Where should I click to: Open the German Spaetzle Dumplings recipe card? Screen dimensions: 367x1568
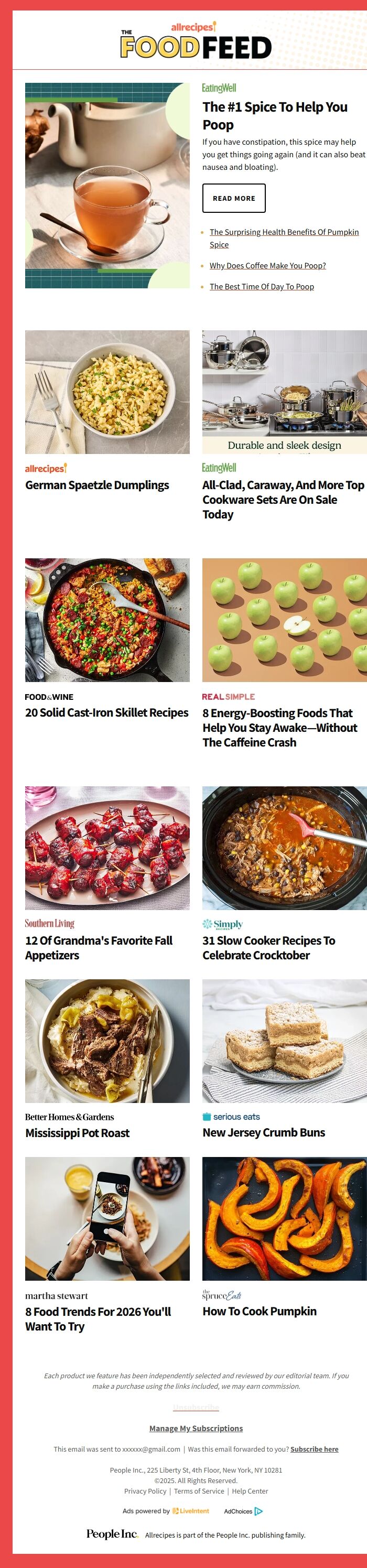[97, 485]
